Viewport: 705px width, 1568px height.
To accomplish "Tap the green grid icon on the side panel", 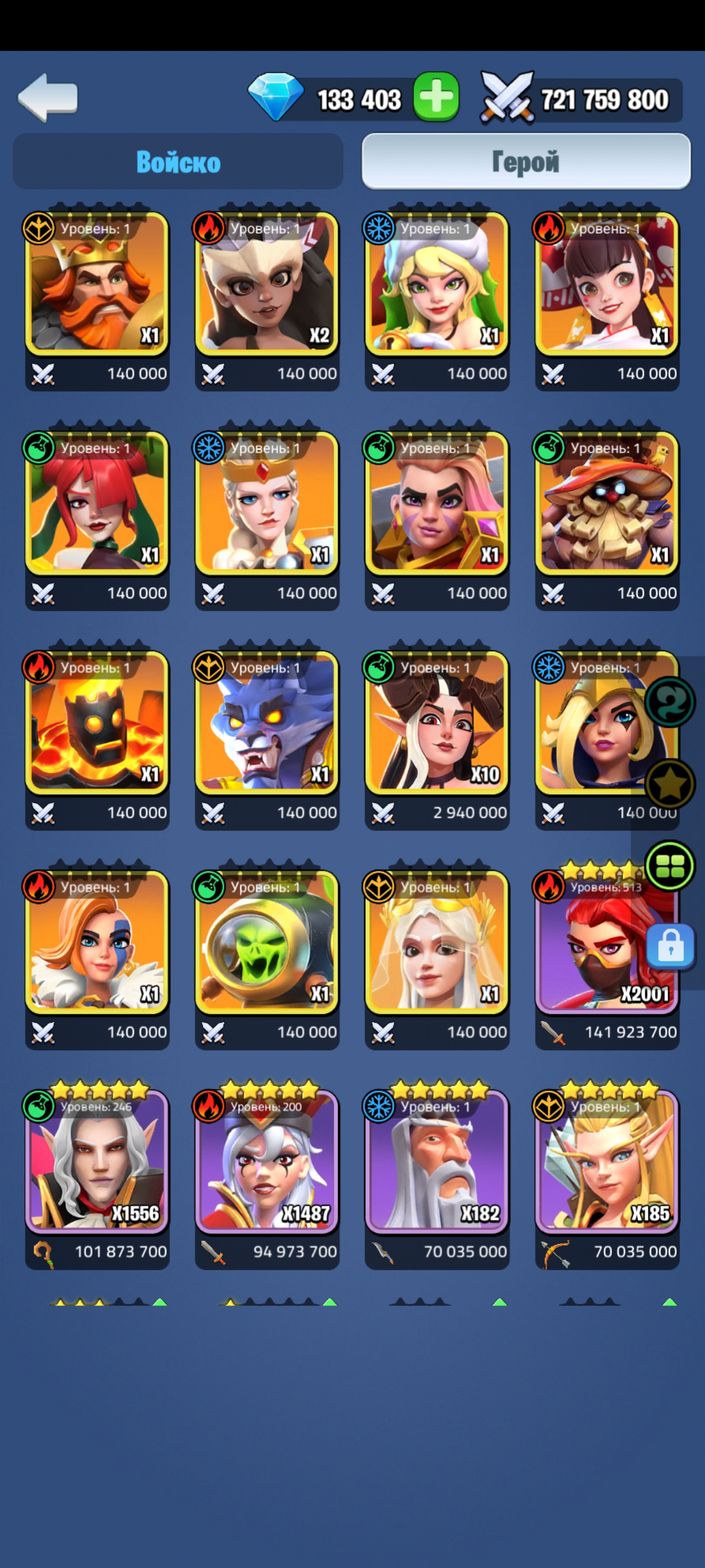I will (x=670, y=867).
